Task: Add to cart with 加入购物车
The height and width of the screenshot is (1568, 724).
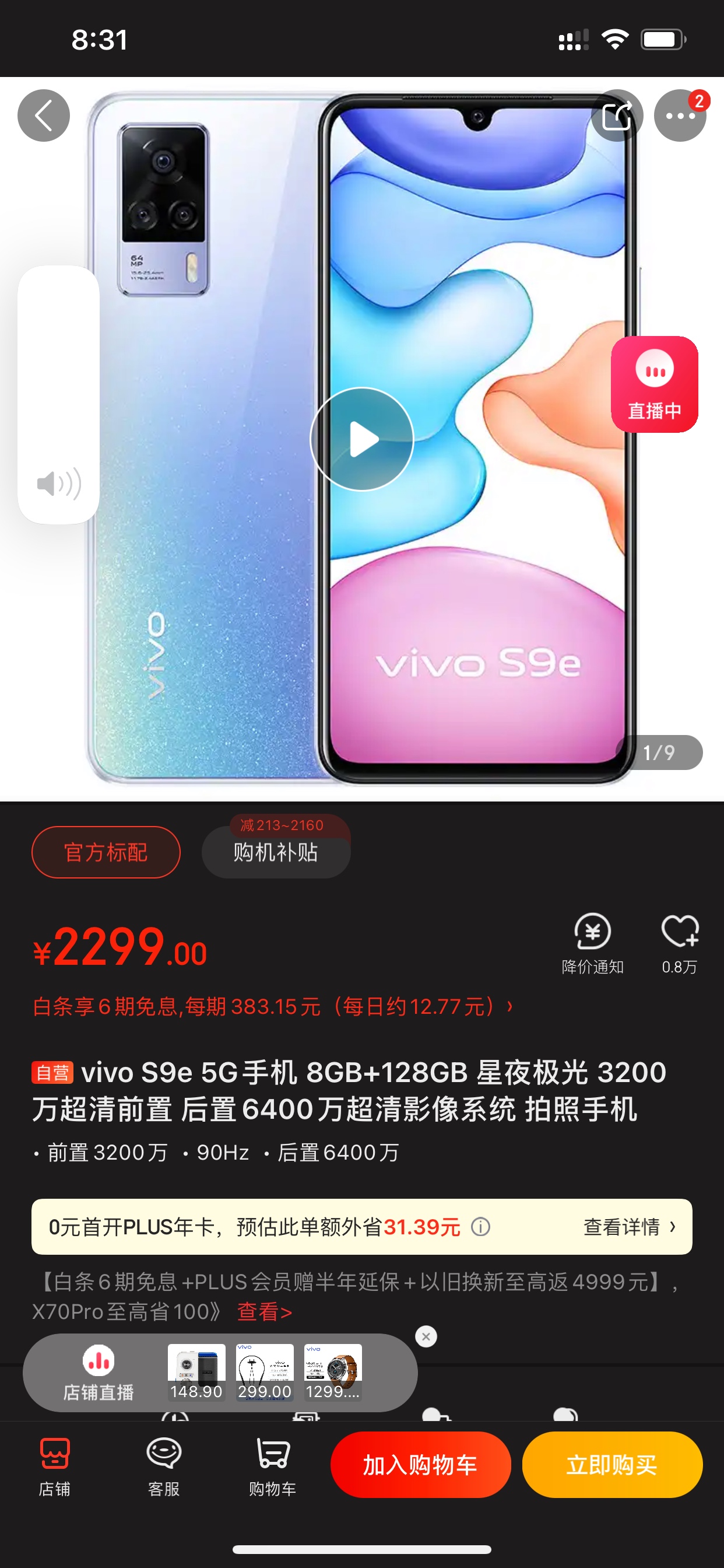Action: point(420,1465)
